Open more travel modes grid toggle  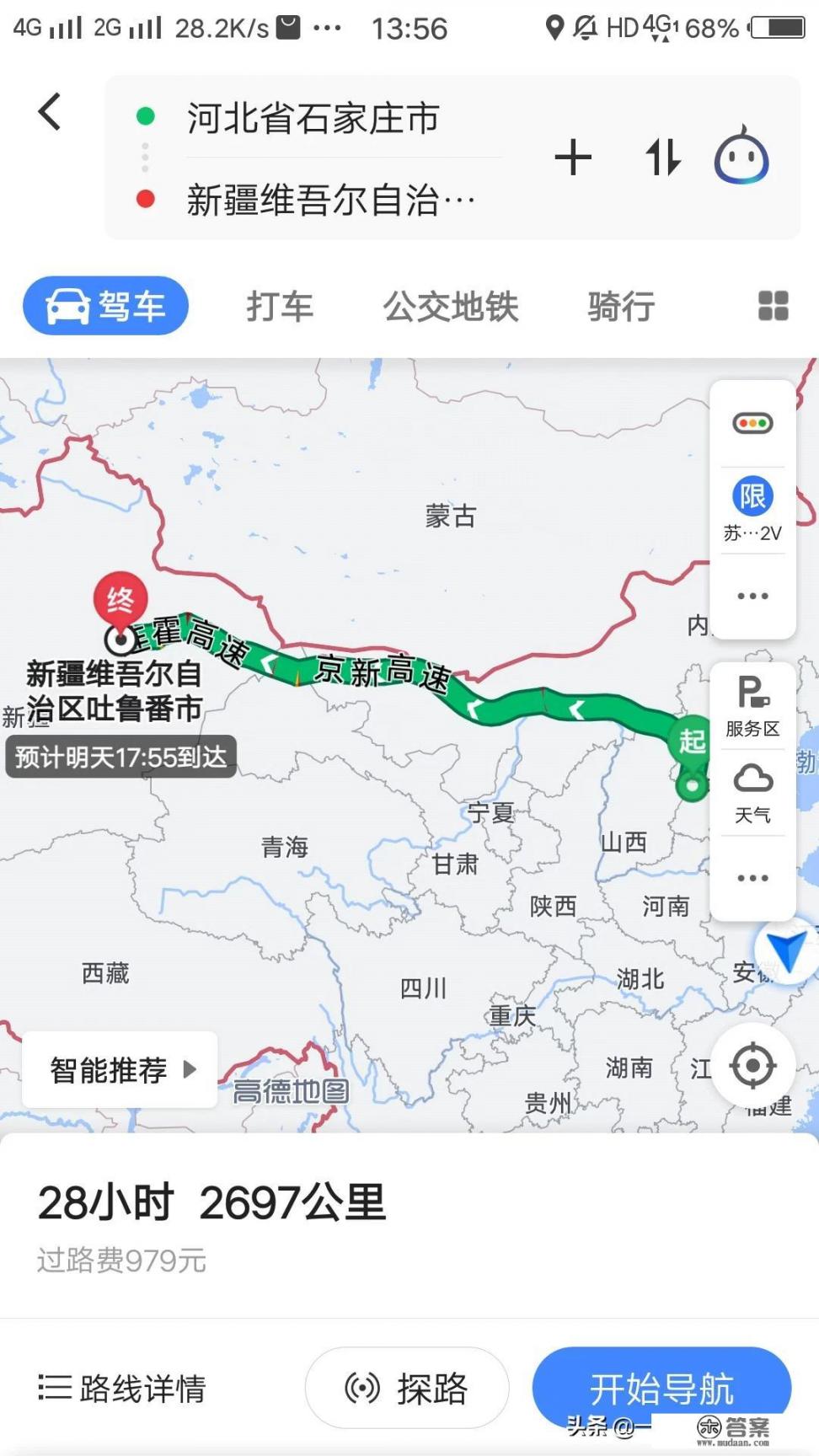pos(773,306)
